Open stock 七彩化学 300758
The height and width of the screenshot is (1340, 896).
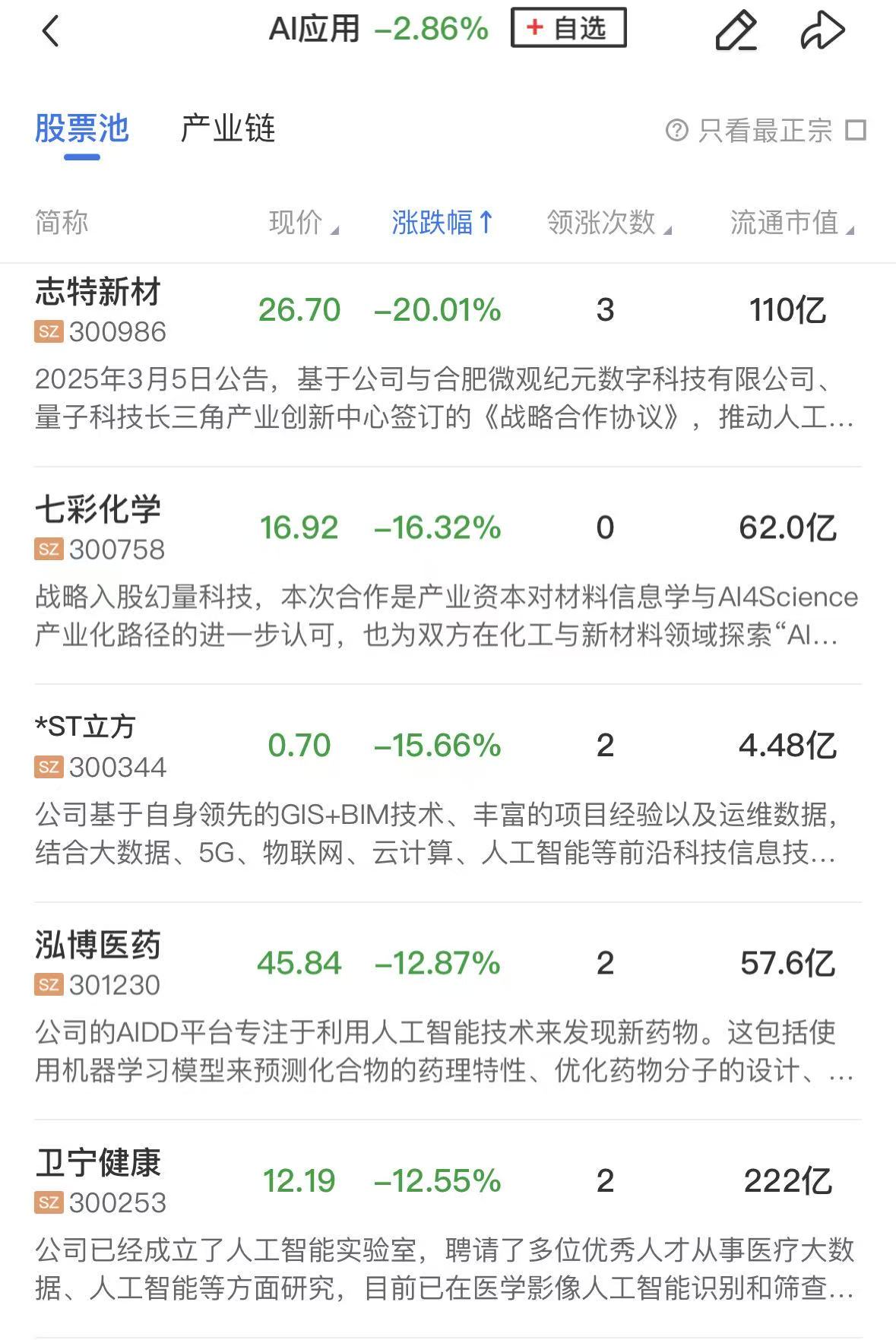click(x=99, y=527)
